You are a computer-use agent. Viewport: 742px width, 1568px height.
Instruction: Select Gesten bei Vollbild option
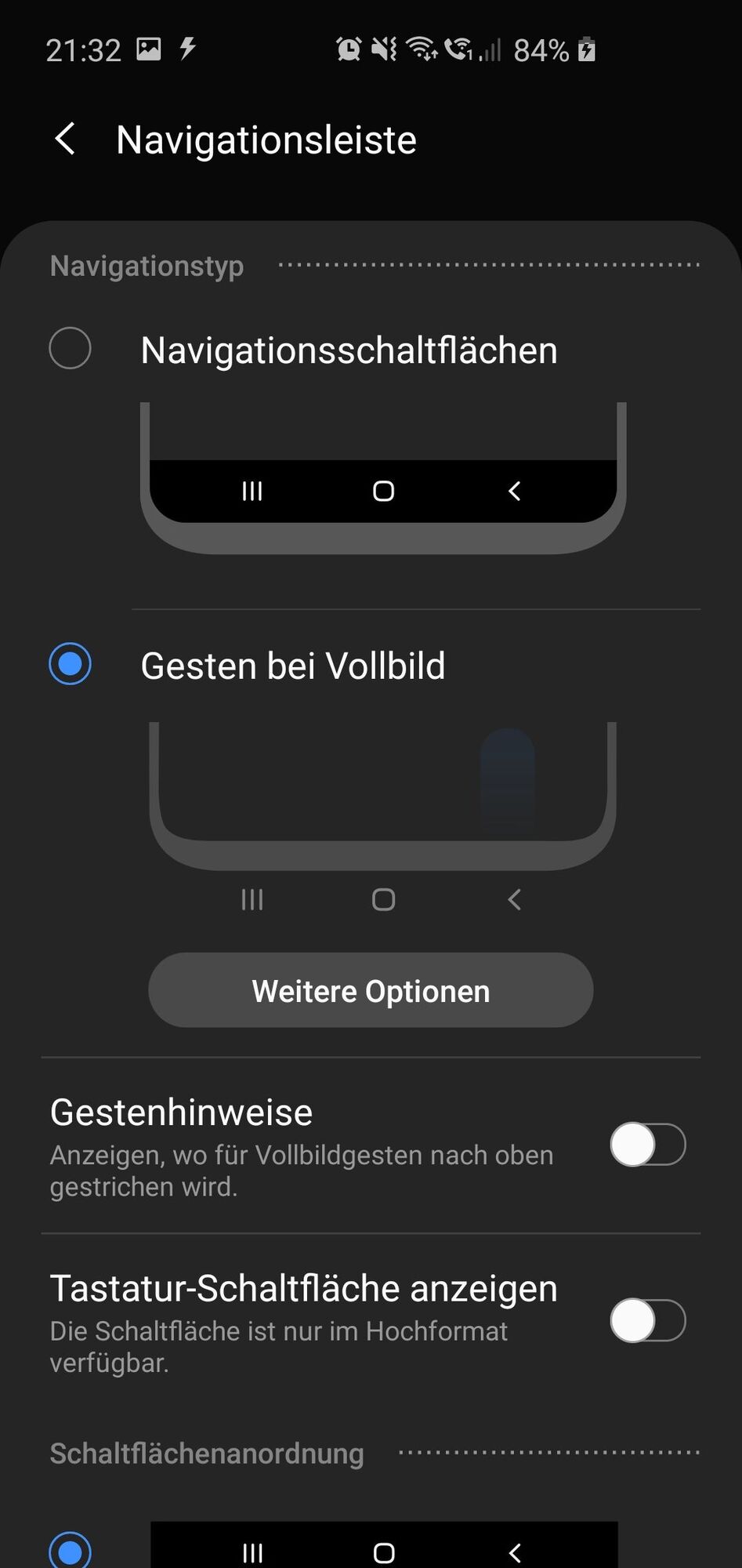click(x=71, y=664)
